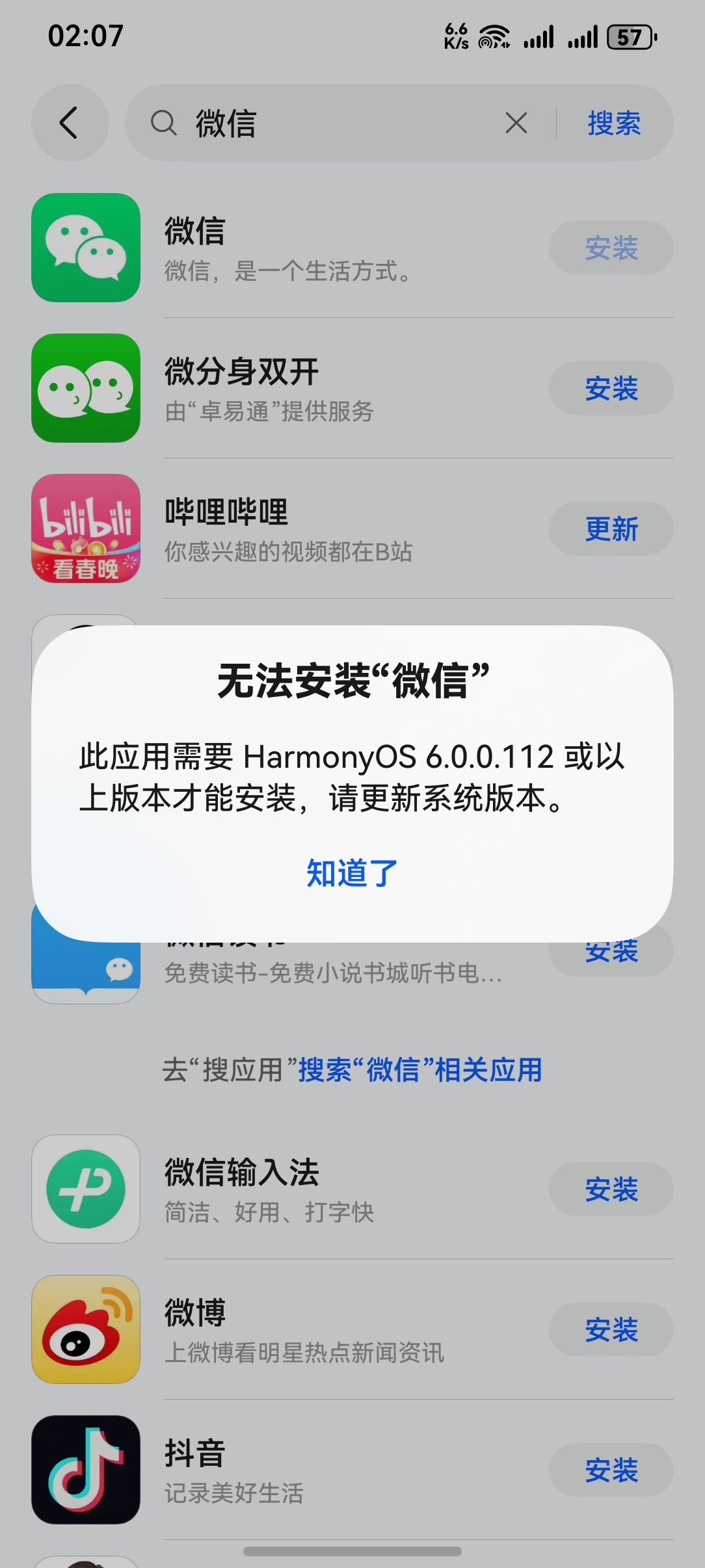Tap the blue 搜索 button
Image resolution: width=705 pixels, height=1568 pixels.
coord(613,124)
